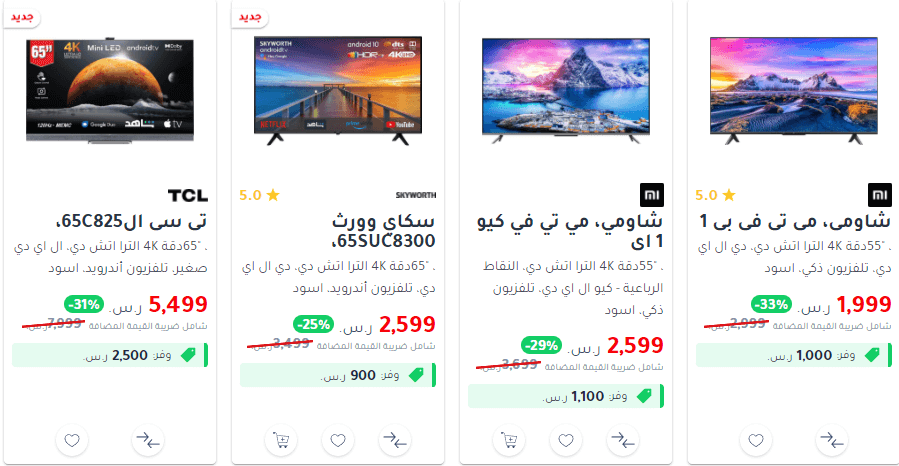Add the TCL 65C825 to wishlist
This screenshot has height=466, width=899.
click(71, 440)
